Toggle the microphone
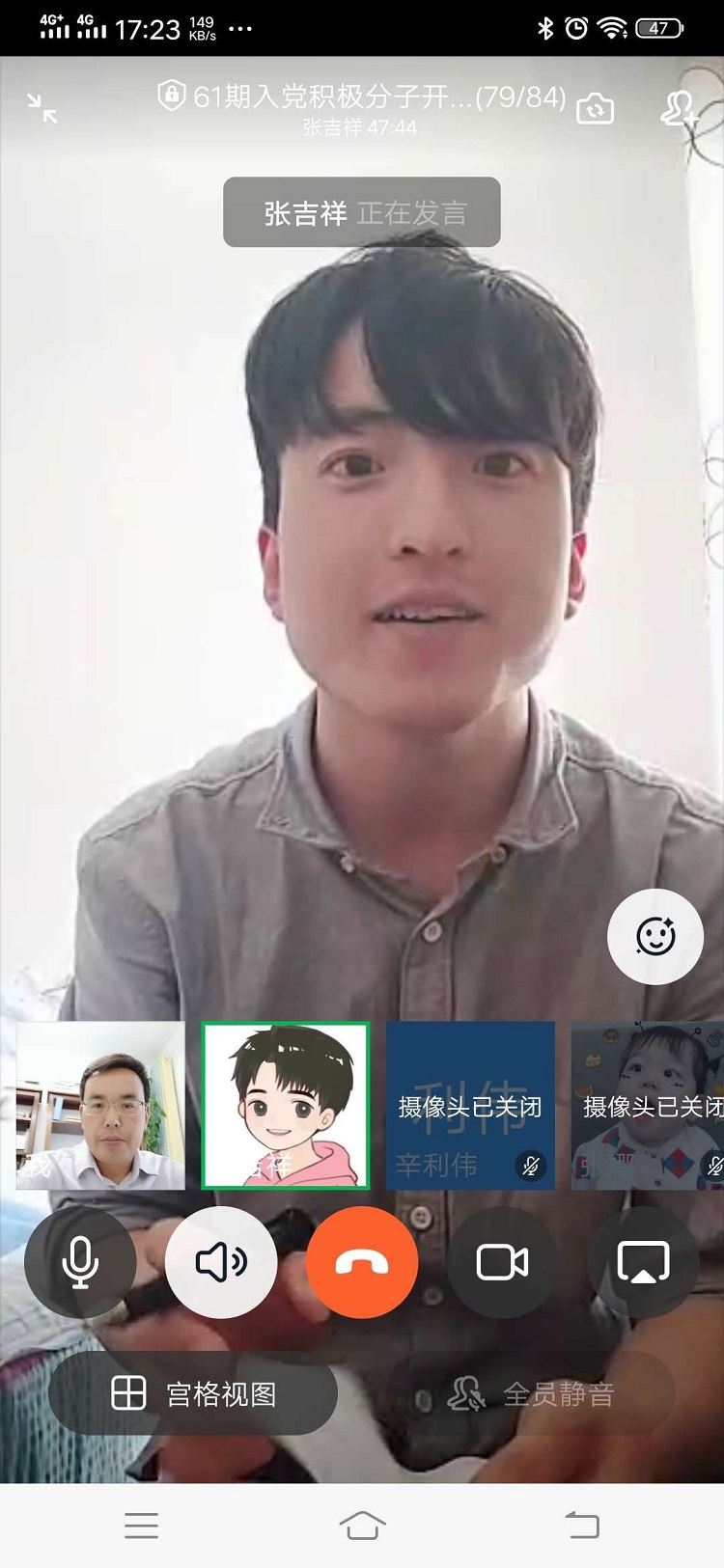Image resolution: width=724 pixels, height=1568 pixels. [80, 1262]
